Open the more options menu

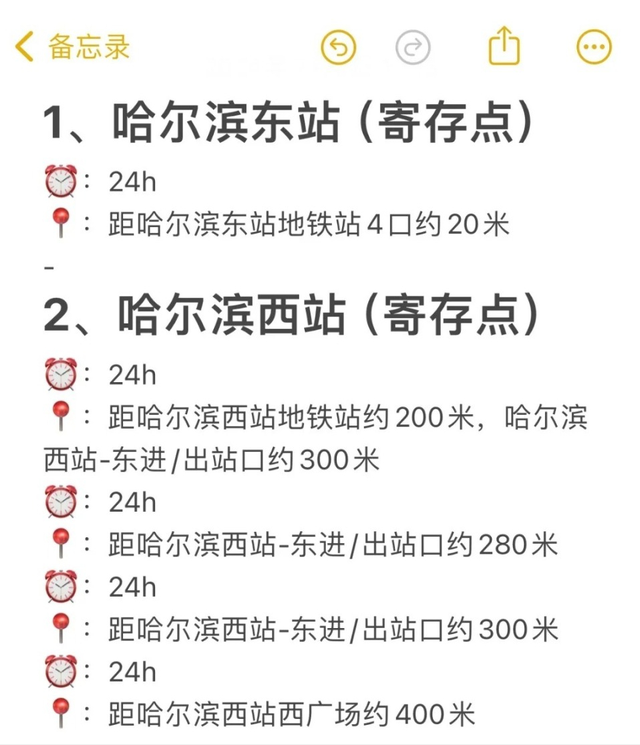[x=594, y=47]
